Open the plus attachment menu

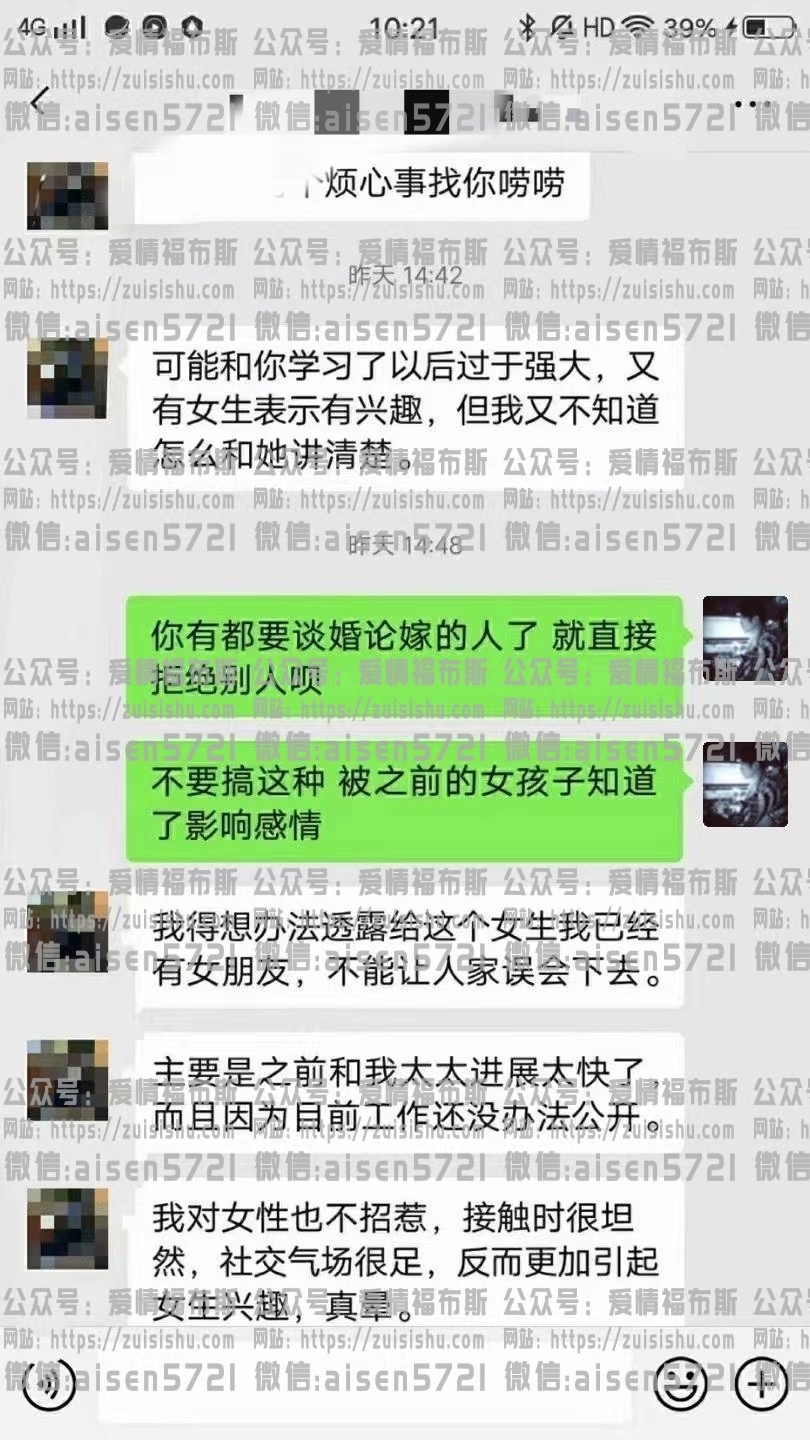761,1385
